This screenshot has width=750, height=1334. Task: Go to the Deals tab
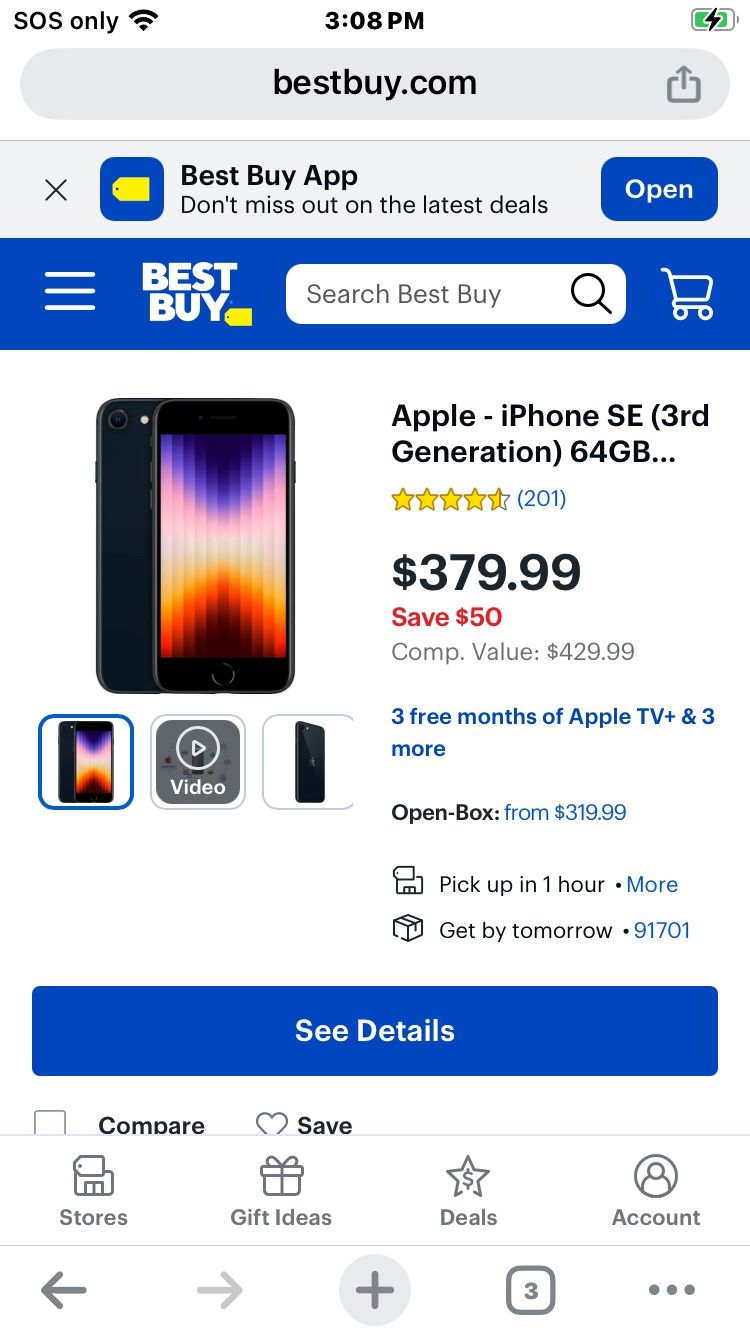tap(468, 1190)
